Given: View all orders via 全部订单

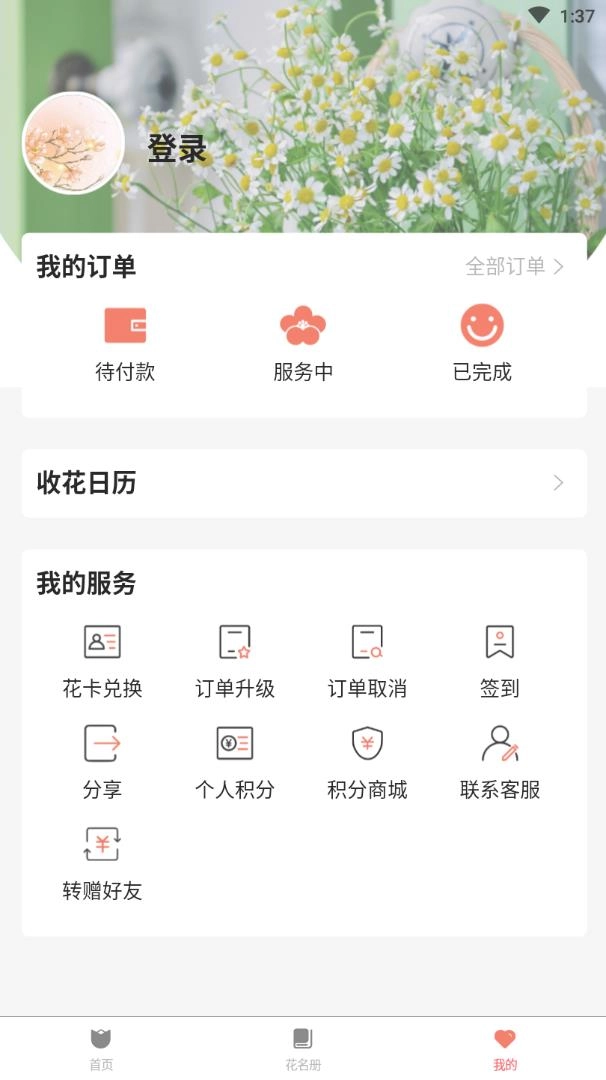Looking at the screenshot, I should click(514, 266).
